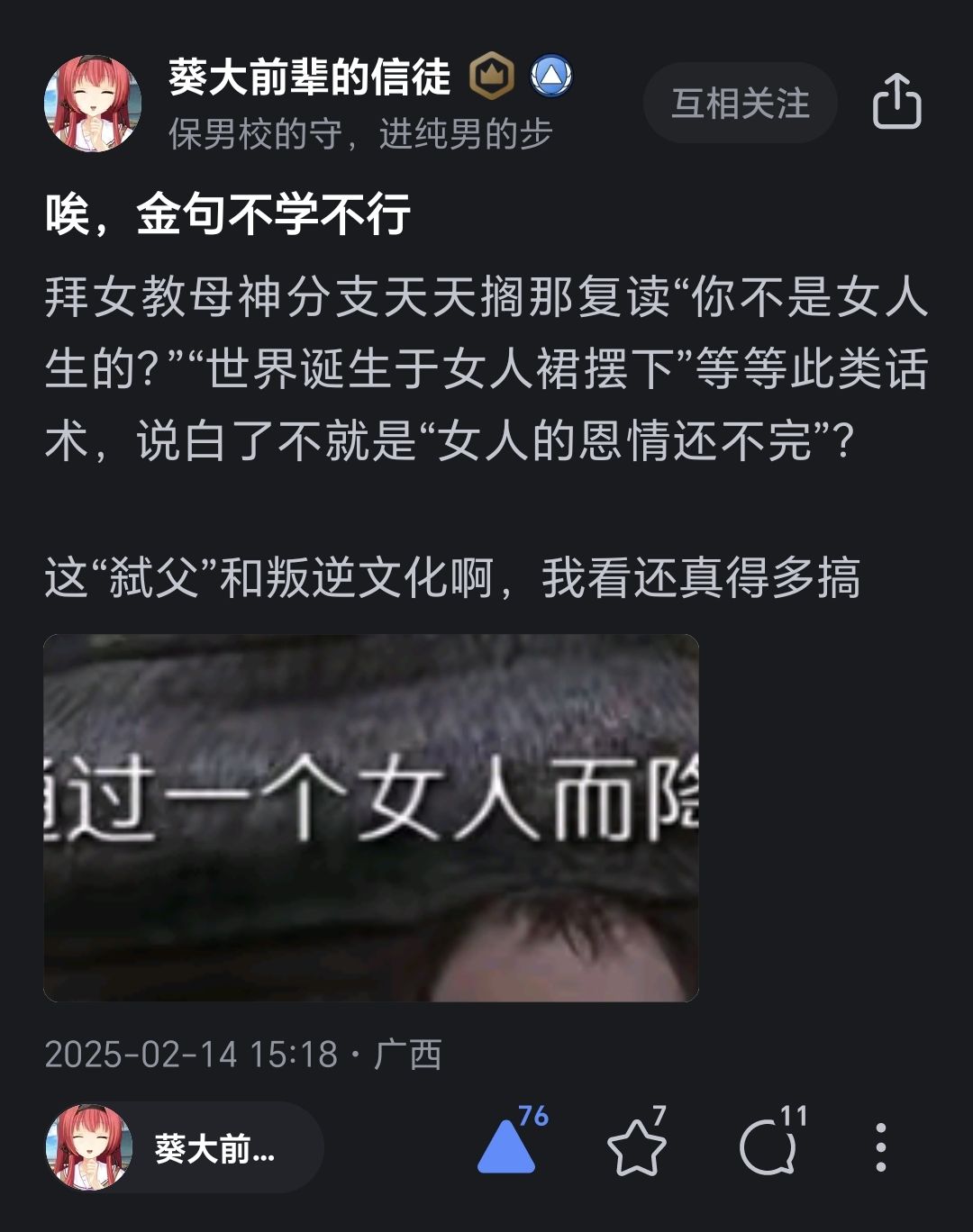
Task: Share this post via the share icon
Action: tap(896, 102)
